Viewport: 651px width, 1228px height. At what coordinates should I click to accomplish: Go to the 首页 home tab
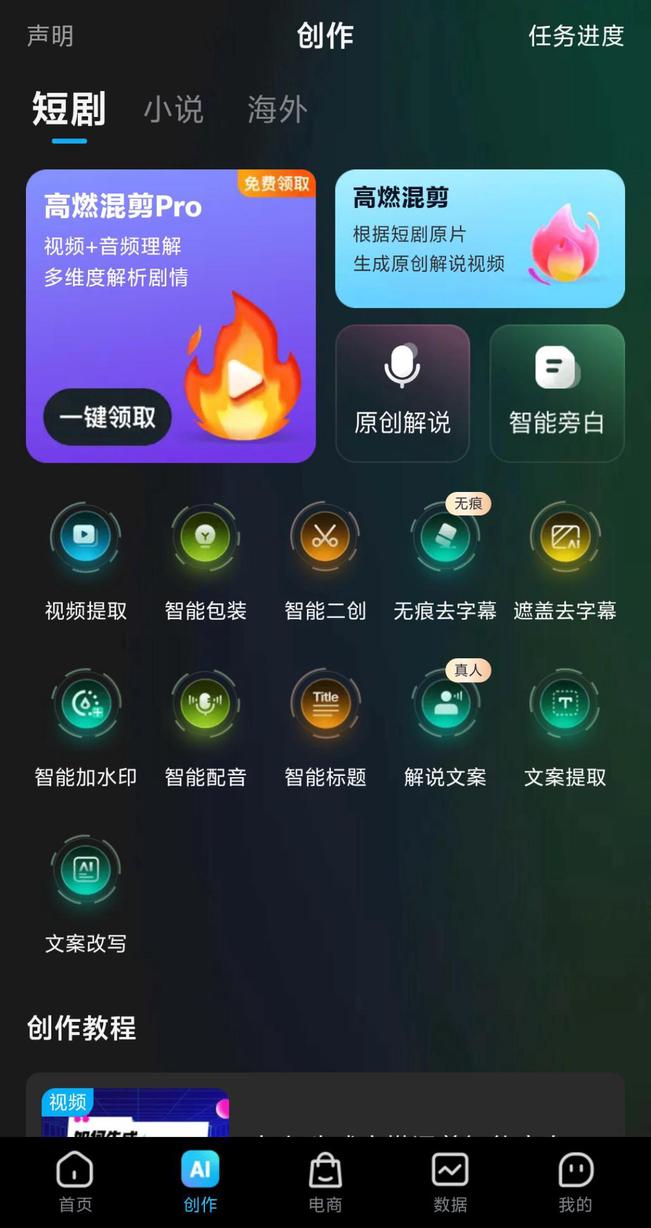tap(75, 1181)
